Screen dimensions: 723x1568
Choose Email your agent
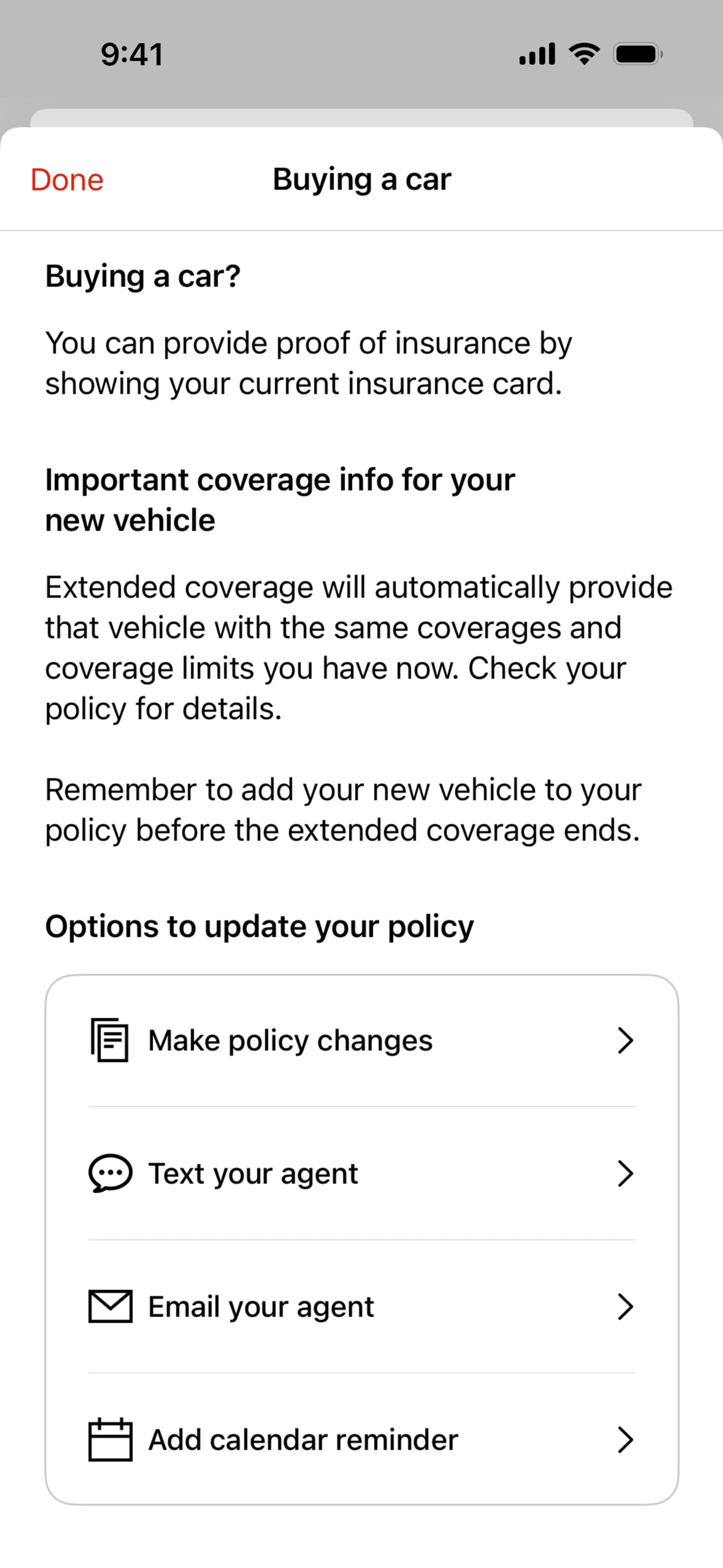tap(361, 1306)
